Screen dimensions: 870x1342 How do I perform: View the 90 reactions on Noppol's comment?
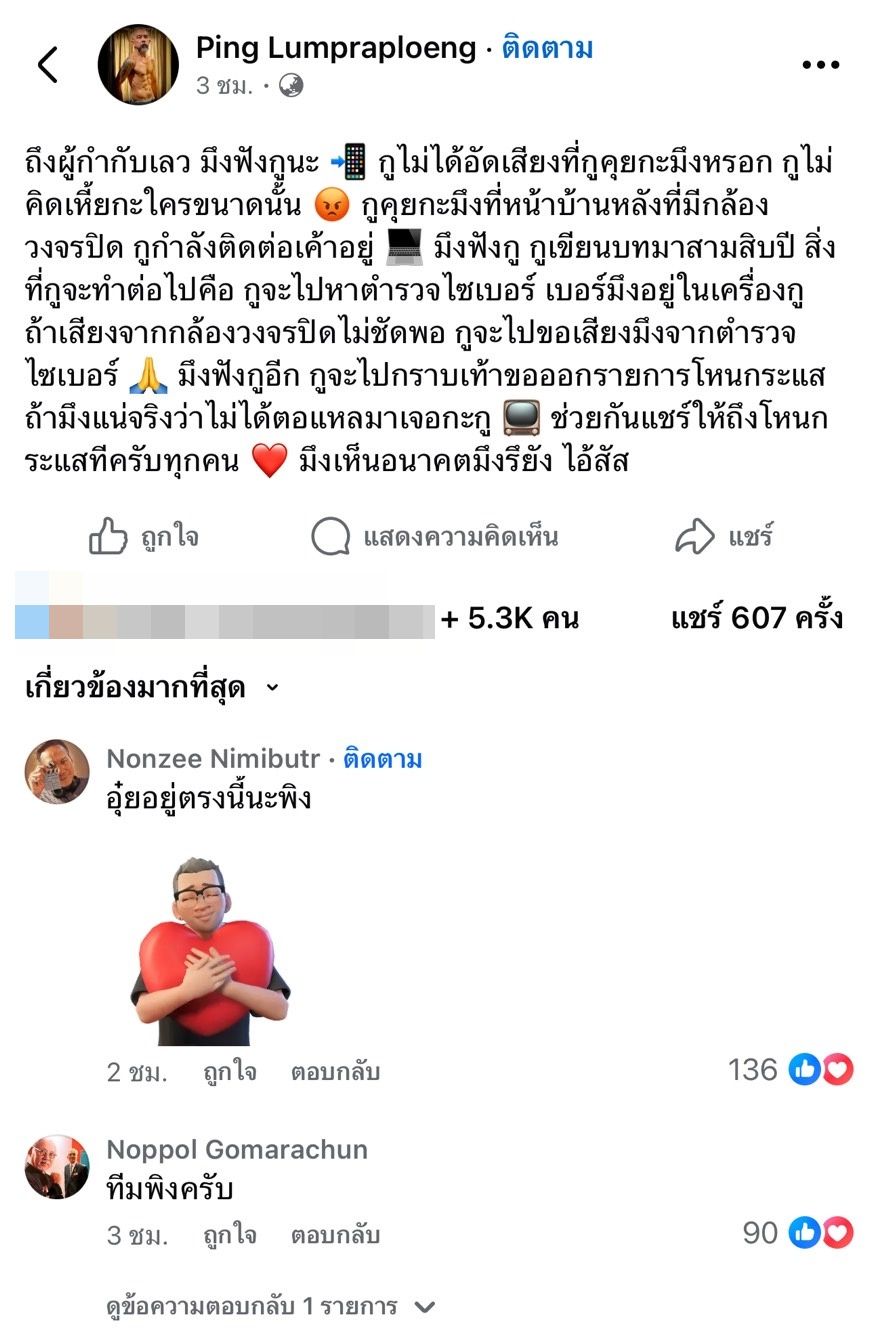[797, 1233]
